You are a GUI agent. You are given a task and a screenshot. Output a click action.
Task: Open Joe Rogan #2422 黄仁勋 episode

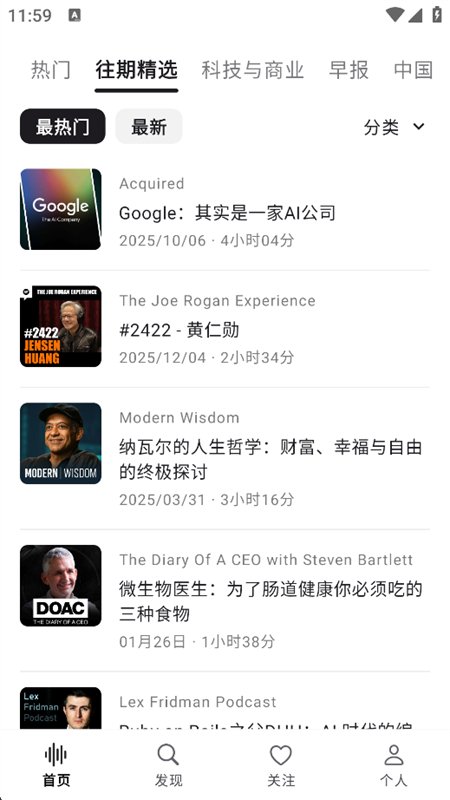pos(225,328)
